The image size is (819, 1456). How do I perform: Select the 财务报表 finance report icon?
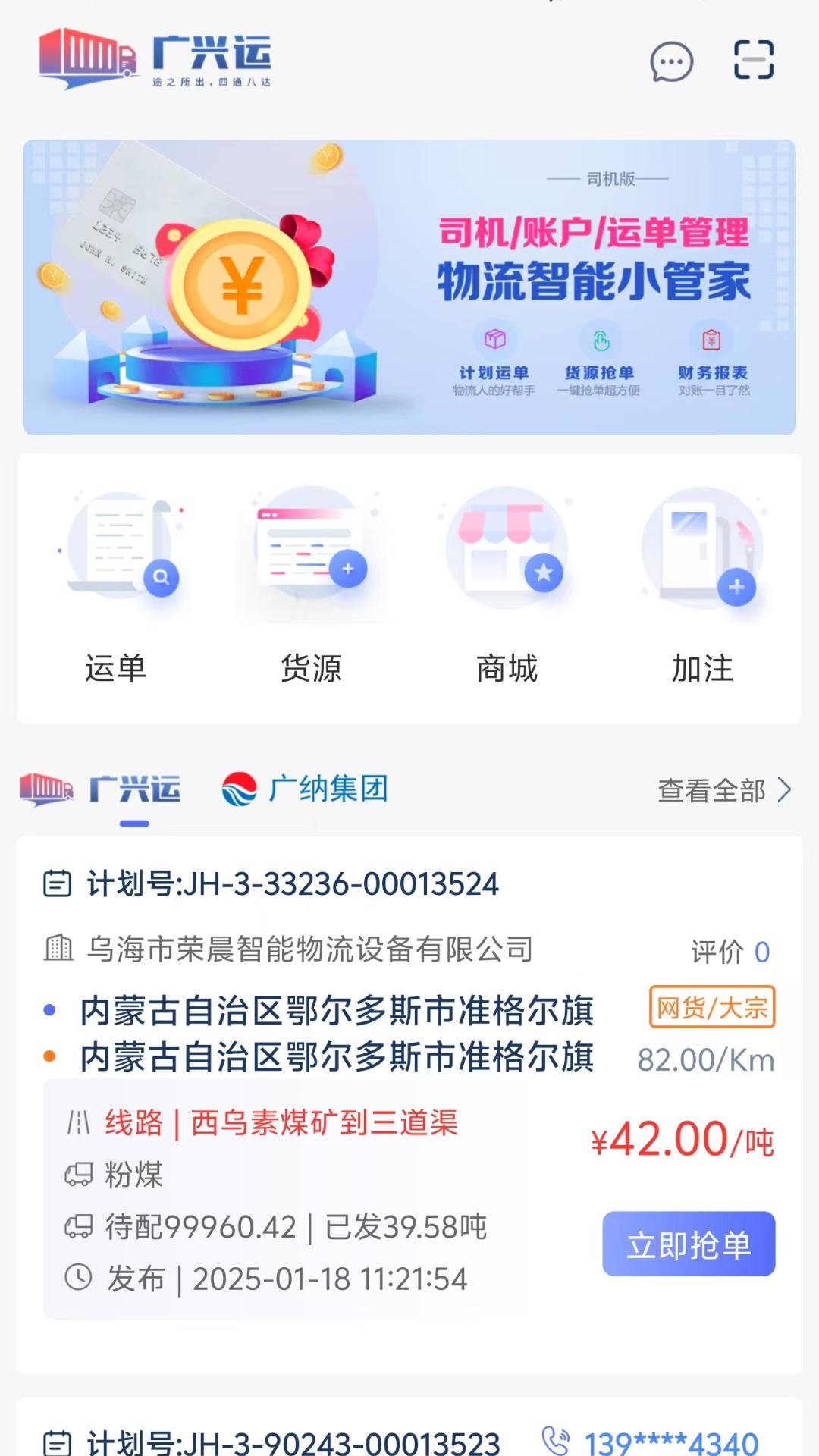(710, 339)
